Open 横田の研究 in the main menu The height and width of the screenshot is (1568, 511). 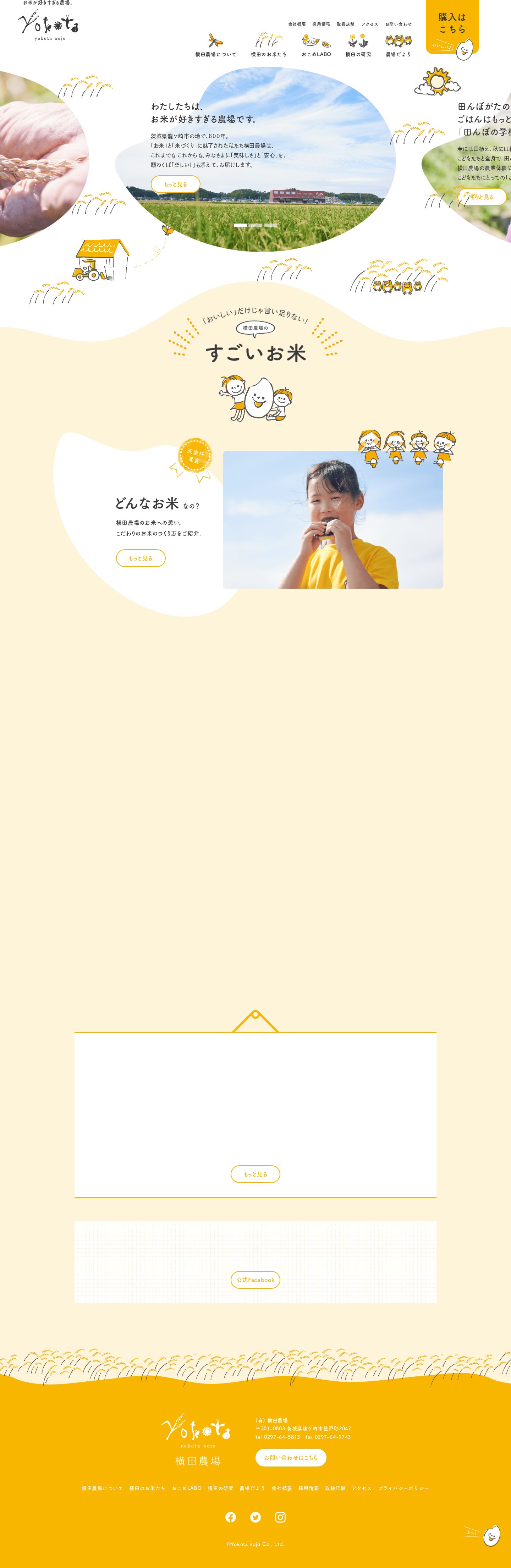[x=357, y=46]
